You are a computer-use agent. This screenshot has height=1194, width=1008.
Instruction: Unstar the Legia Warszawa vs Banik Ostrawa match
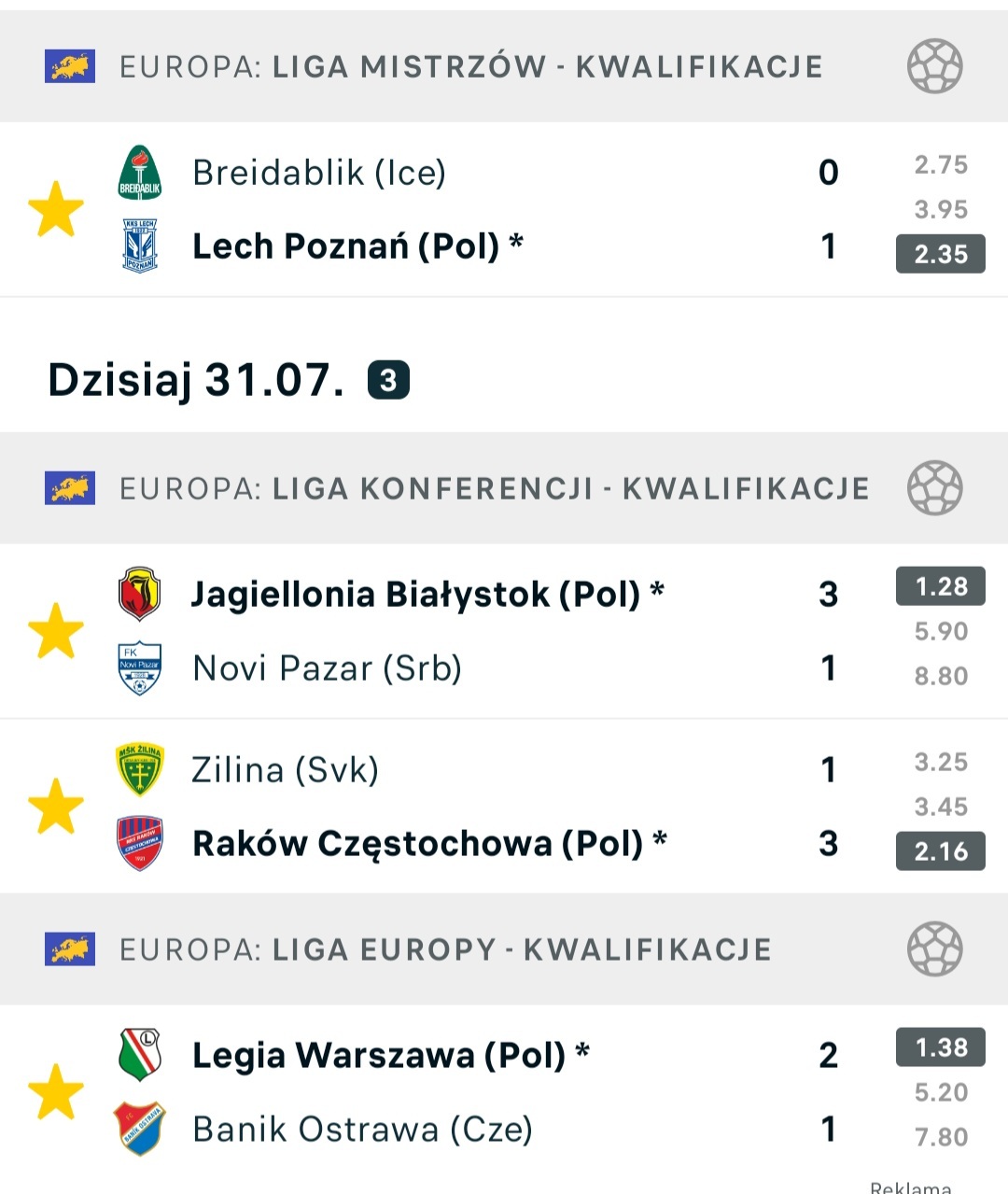click(x=56, y=1092)
